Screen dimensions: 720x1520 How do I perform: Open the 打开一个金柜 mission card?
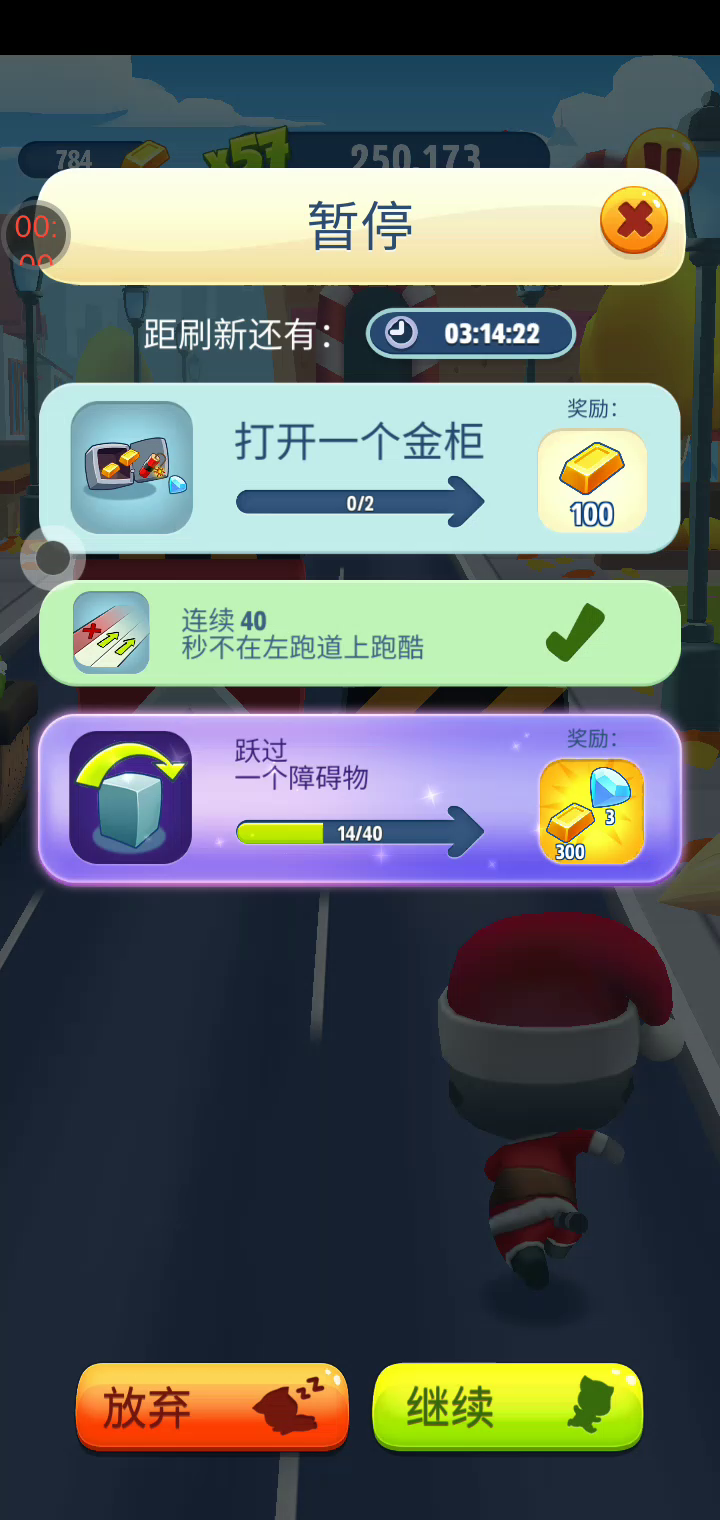(360, 468)
